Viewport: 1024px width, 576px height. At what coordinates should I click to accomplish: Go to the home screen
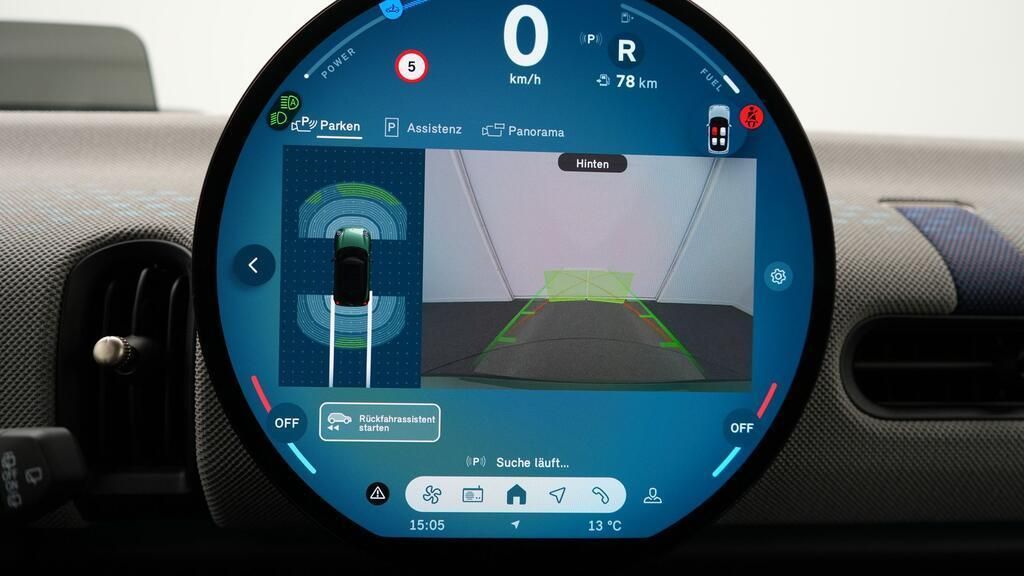pos(516,494)
